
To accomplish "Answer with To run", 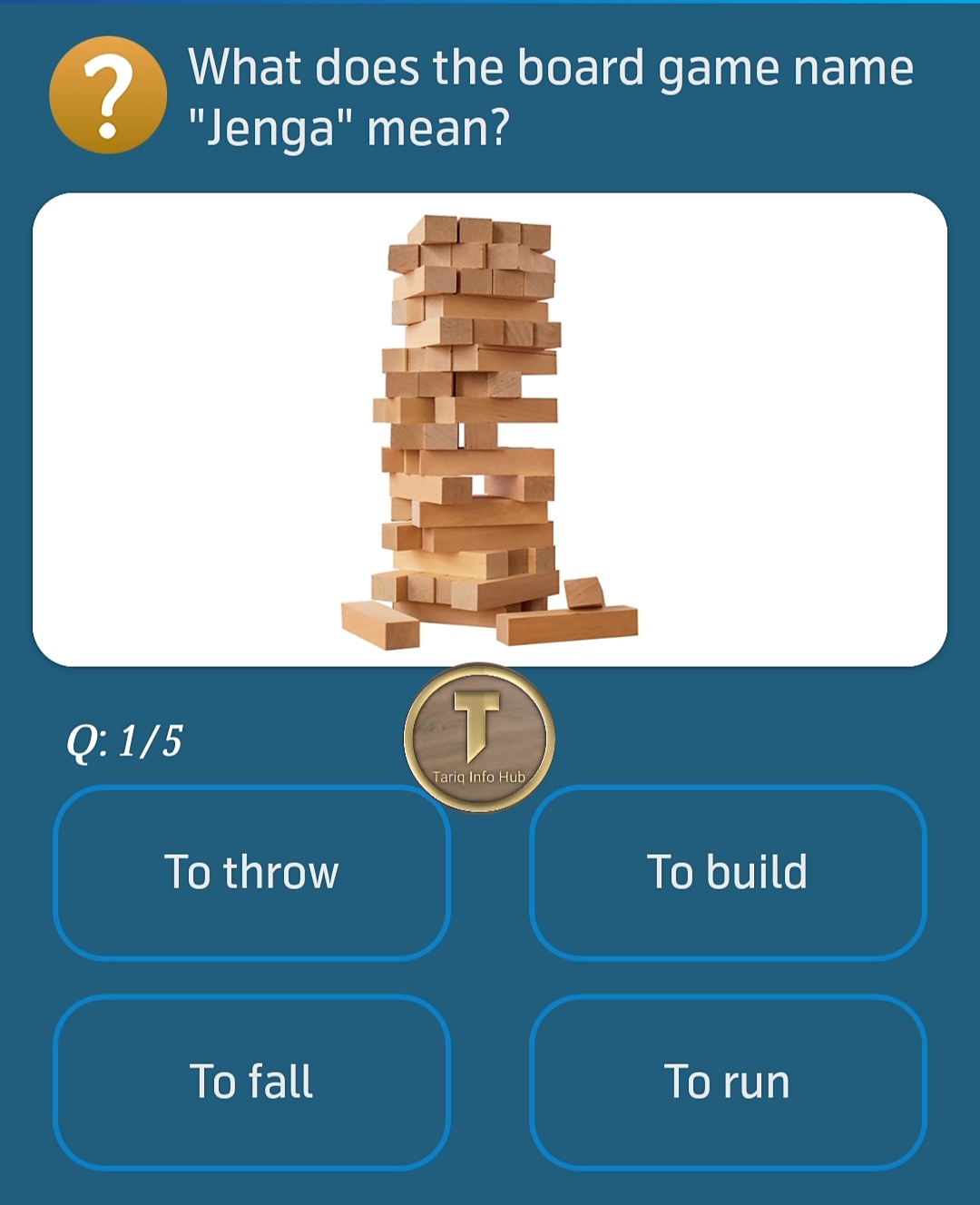I will tap(727, 1082).
